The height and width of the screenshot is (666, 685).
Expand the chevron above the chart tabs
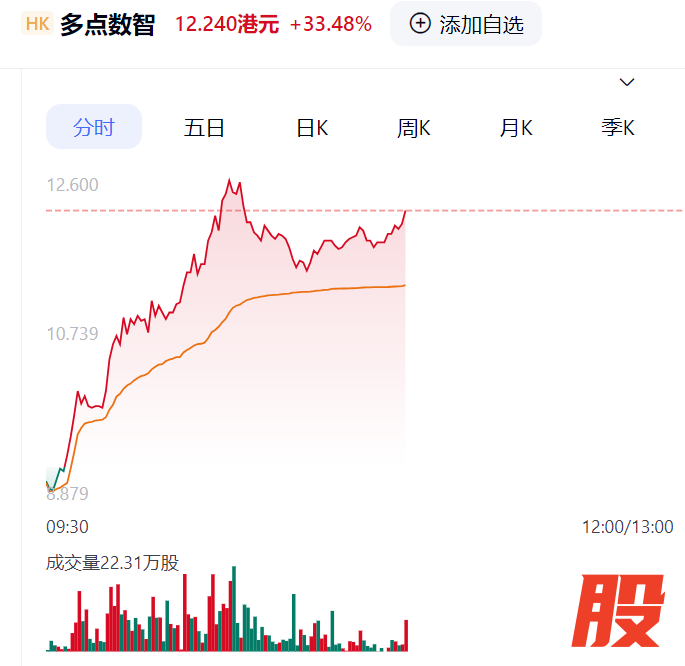(627, 82)
